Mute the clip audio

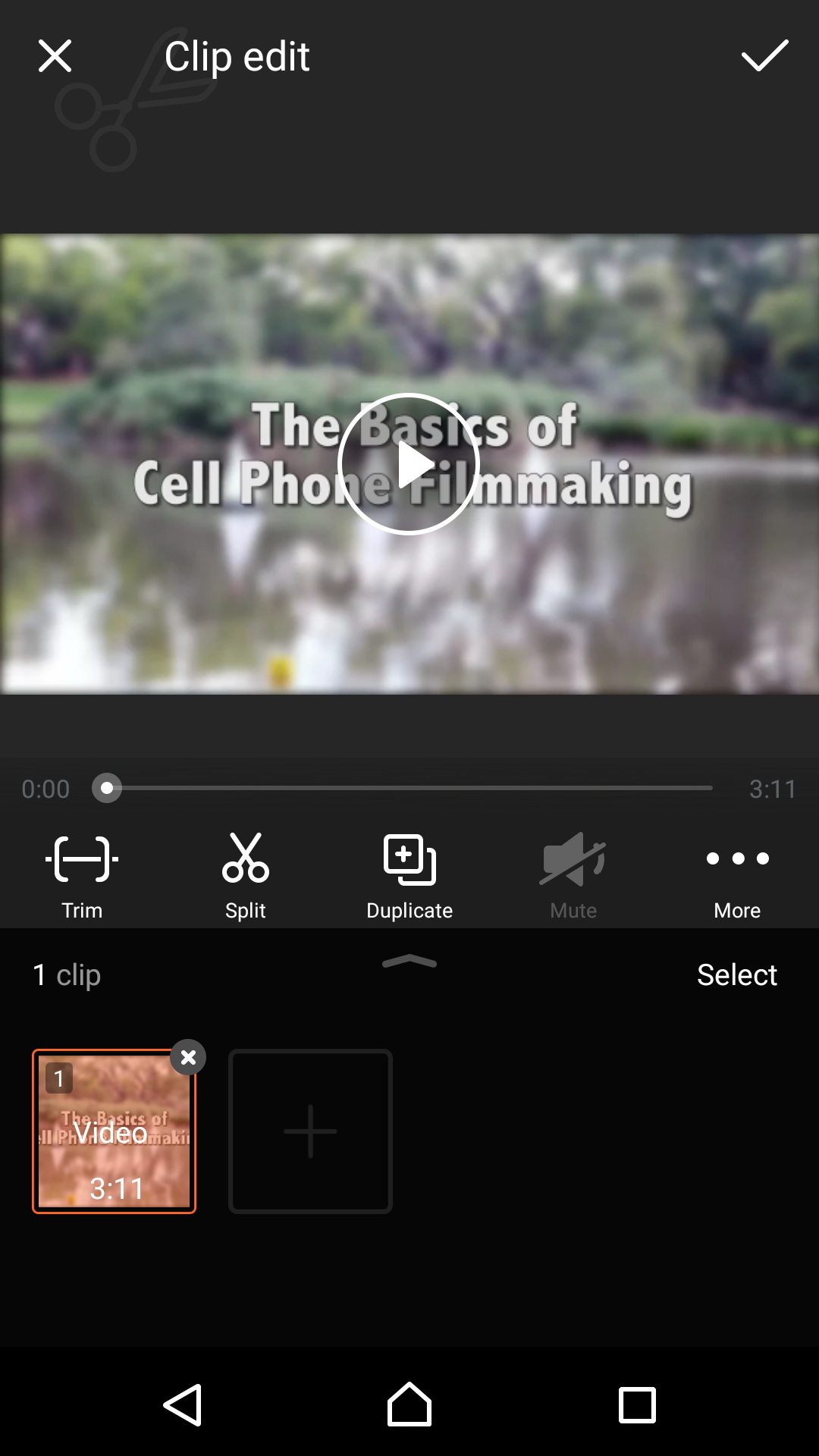pos(573,876)
